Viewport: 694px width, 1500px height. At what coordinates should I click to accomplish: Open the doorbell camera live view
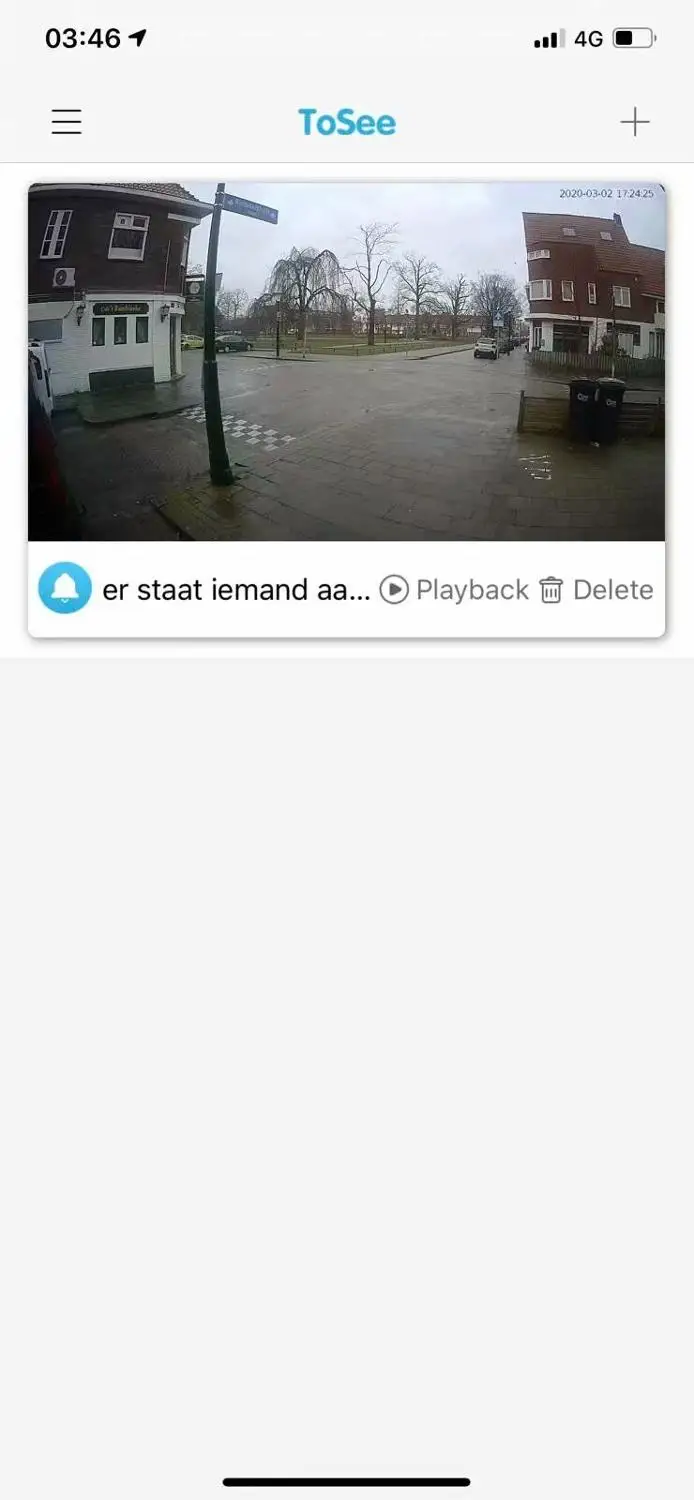click(346, 361)
